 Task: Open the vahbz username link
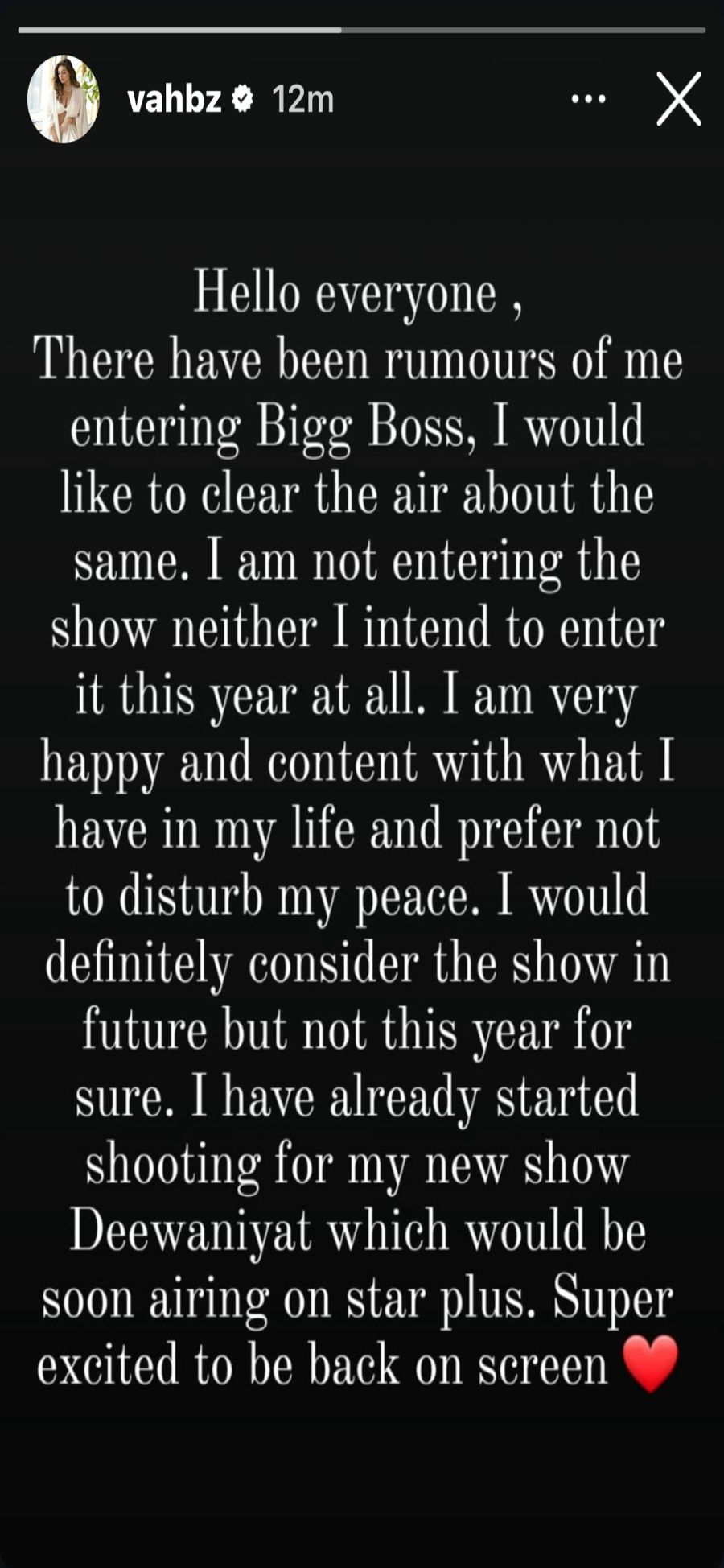pyautogui.click(x=174, y=100)
